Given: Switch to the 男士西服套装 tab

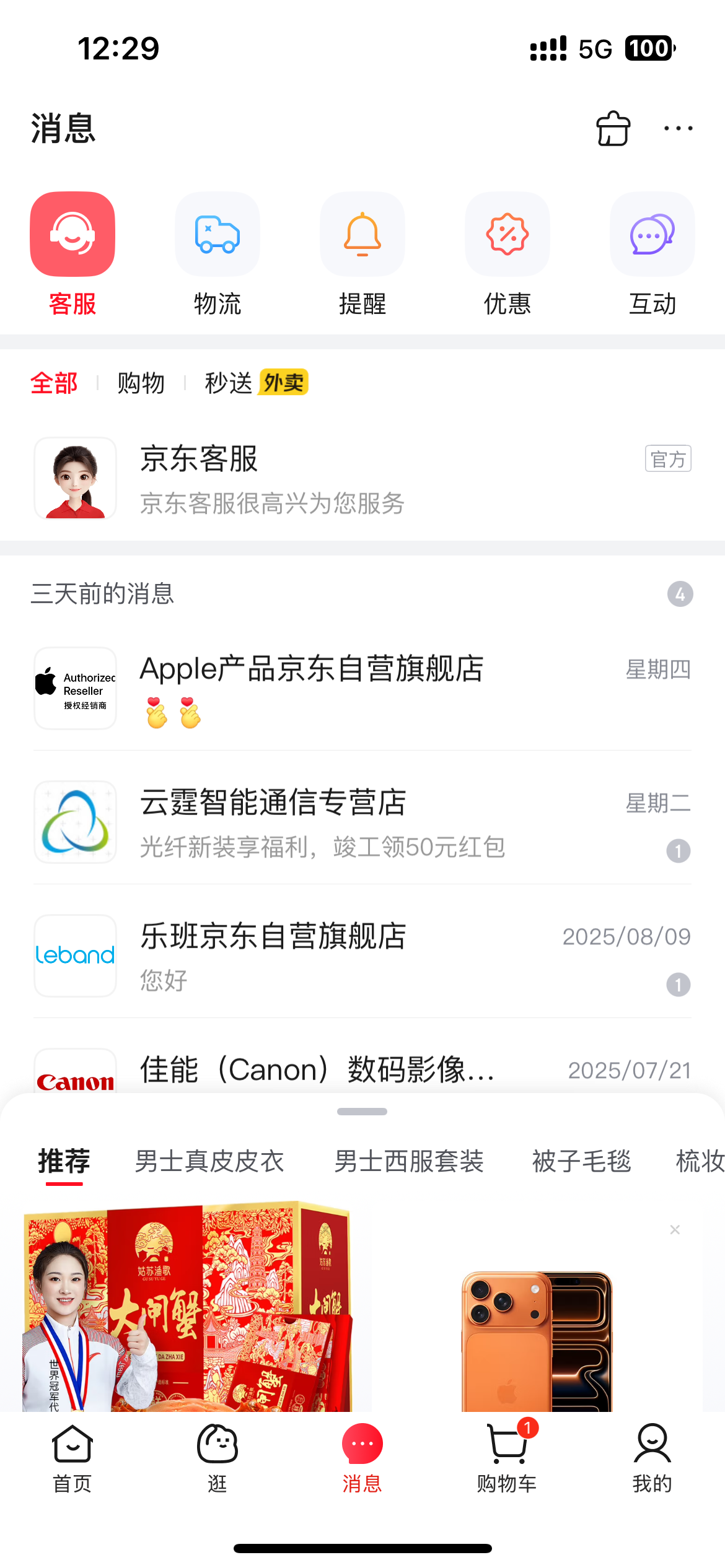Looking at the screenshot, I should [409, 1161].
